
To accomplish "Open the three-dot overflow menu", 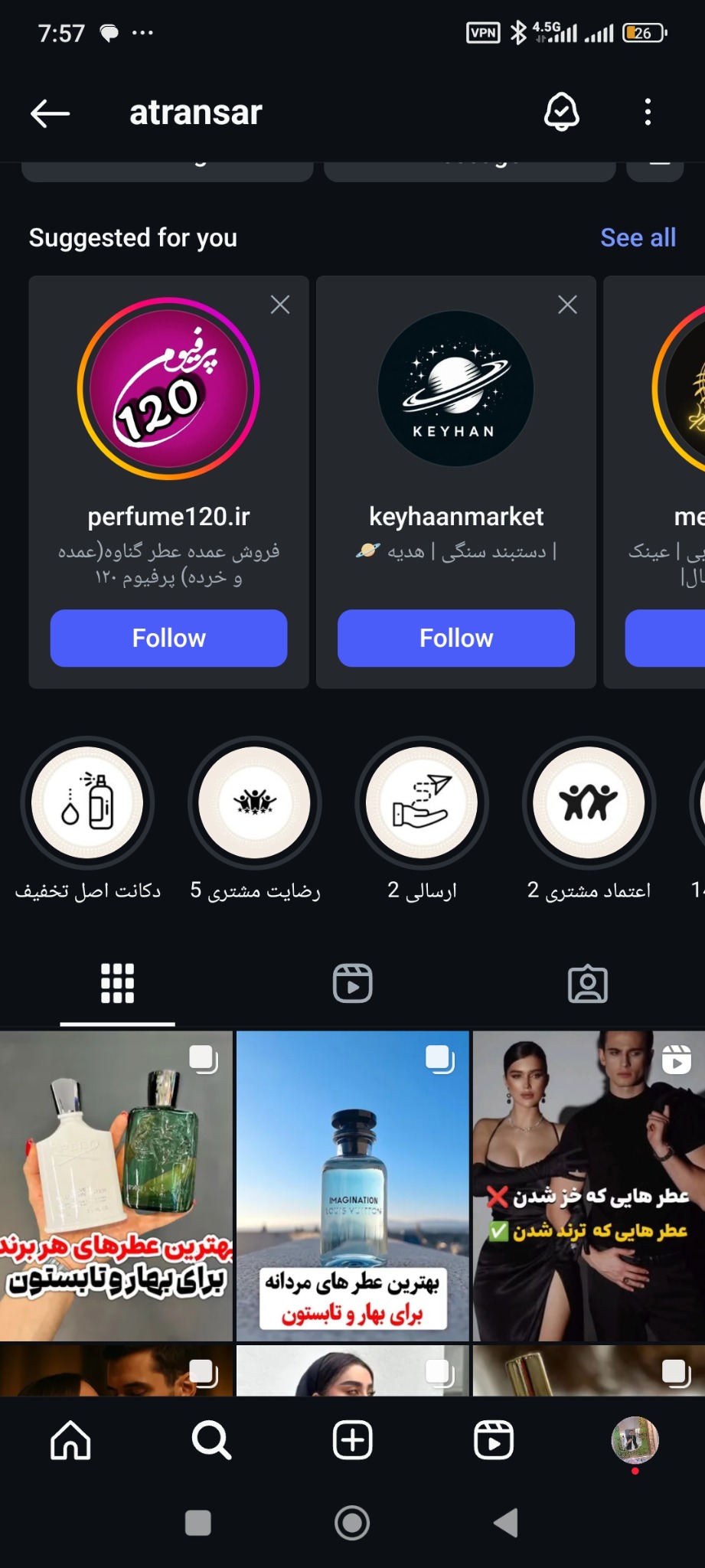I will coord(648,112).
